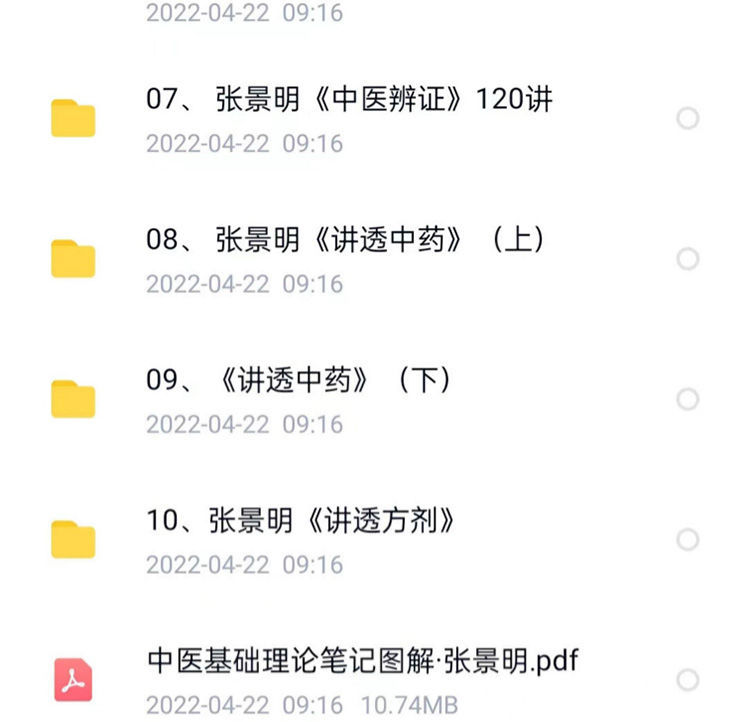This screenshot has height=722, width=750.
Task: Select the 09 讲透中药（下）folder checkbox
Action: [x=688, y=399]
